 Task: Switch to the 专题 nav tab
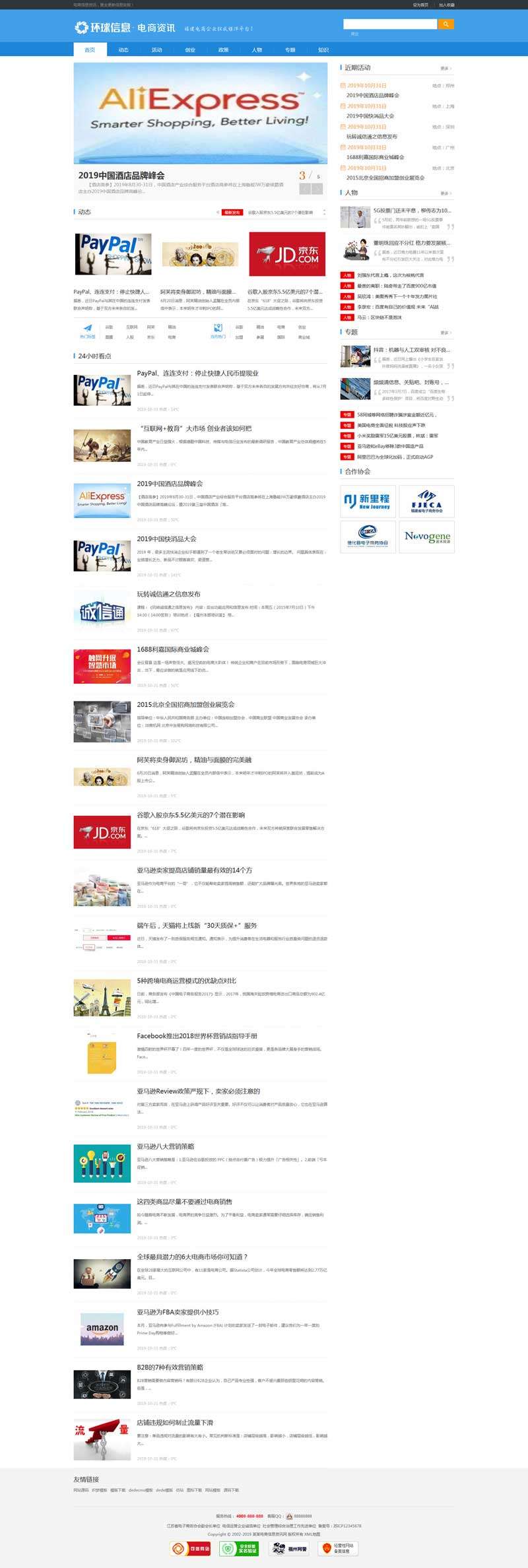(290, 50)
